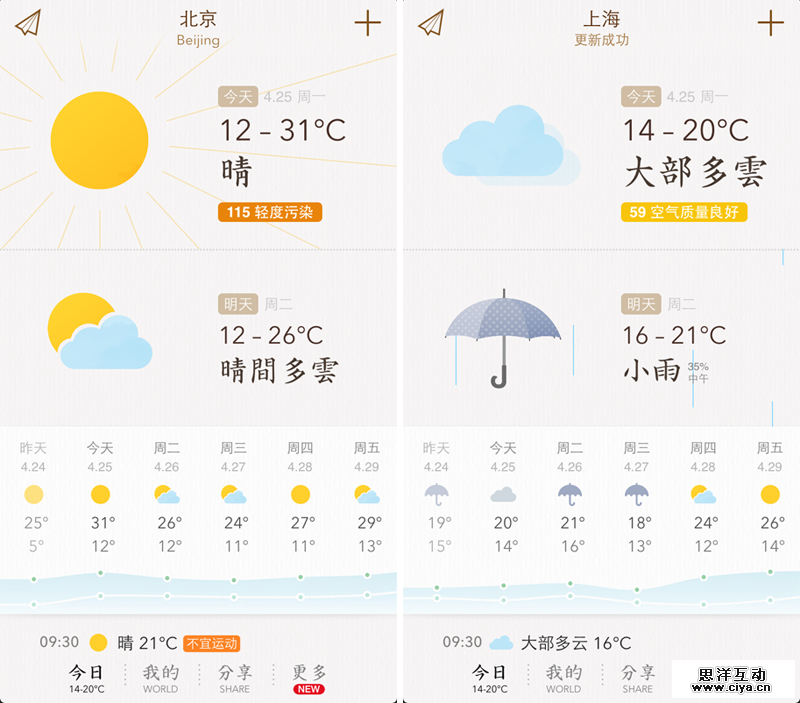Tap the paper plane icon on the Shanghai screen
Viewport: 800px width, 703px height.
(431, 23)
